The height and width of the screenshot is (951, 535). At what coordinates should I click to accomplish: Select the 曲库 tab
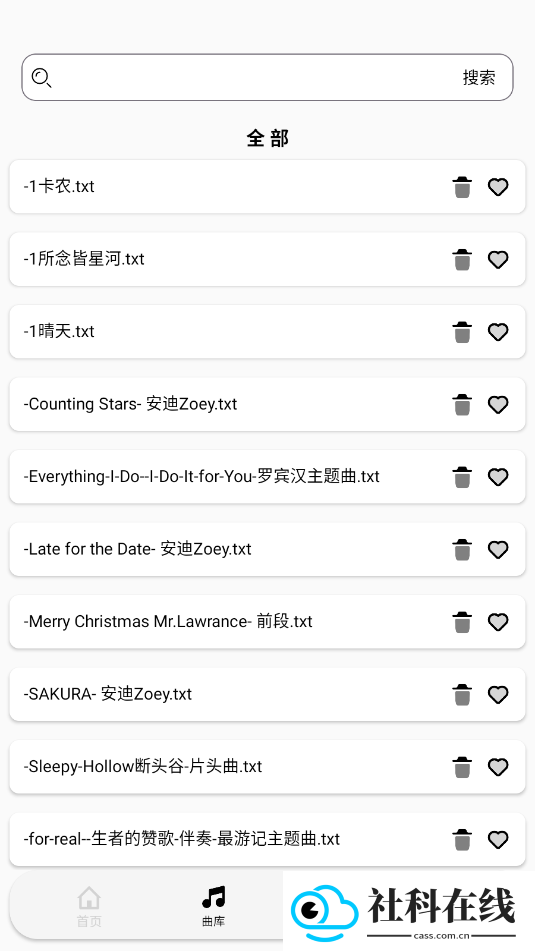(214, 907)
